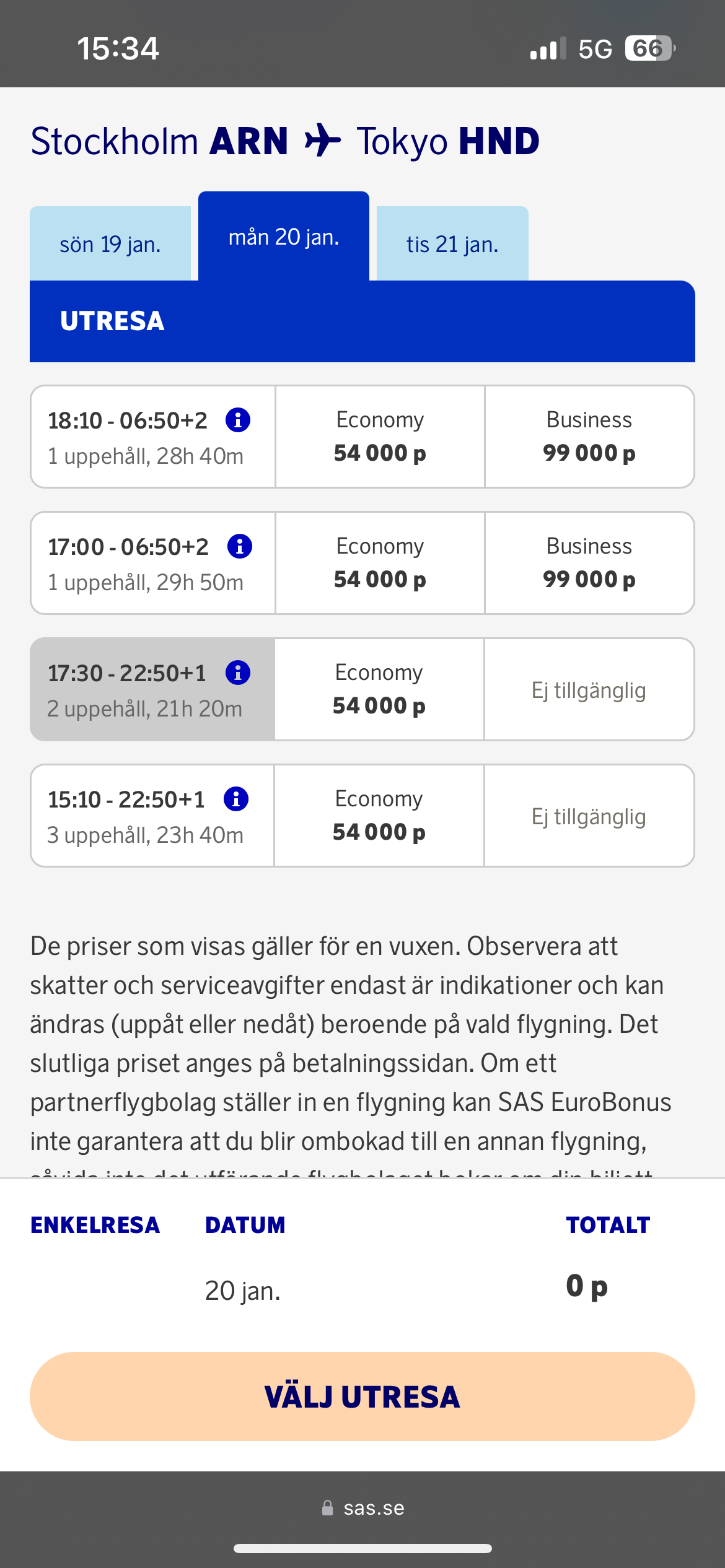Screen dimensions: 725x1568
Task: Tap the Välj utresa button
Action: pyautogui.click(x=362, y=1396)
